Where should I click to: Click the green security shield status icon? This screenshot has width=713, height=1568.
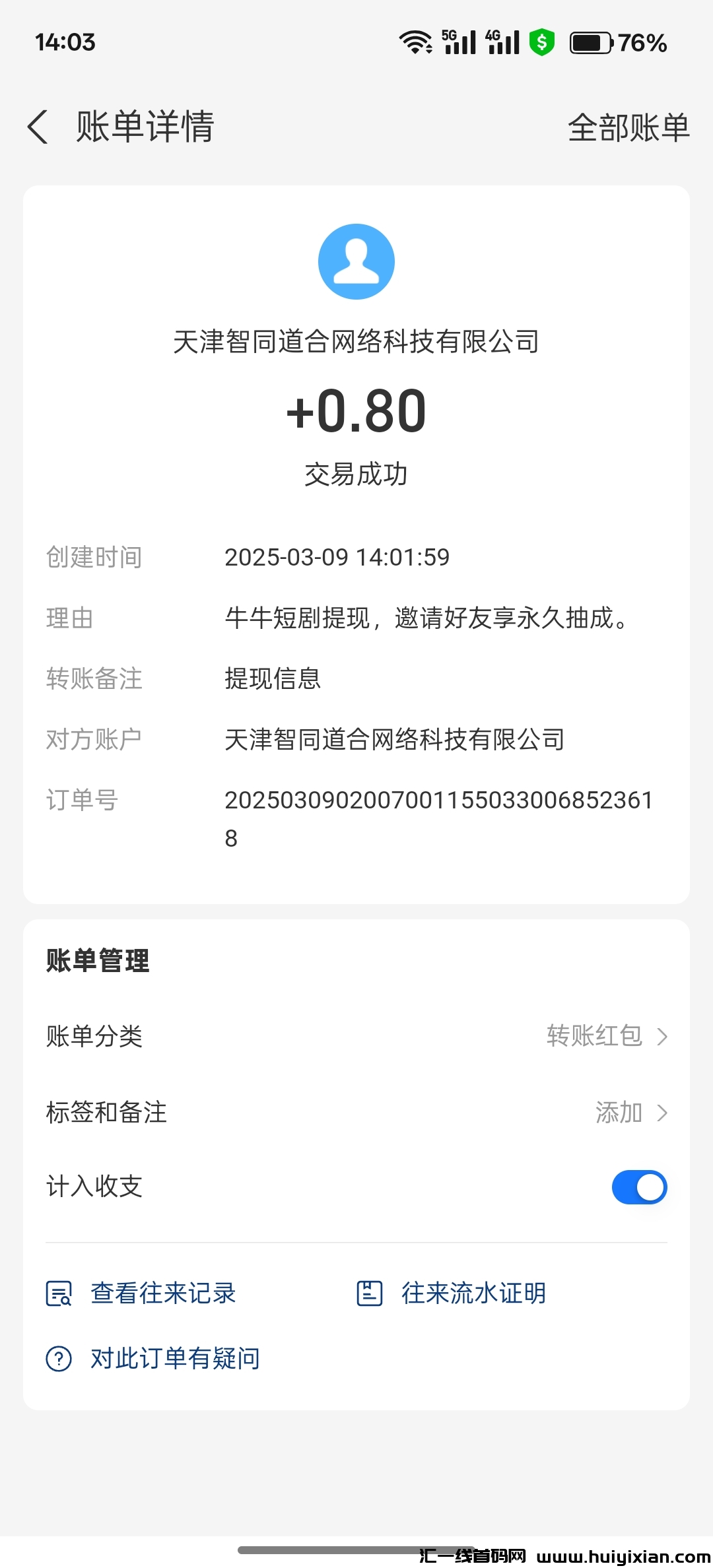[540, 42]
